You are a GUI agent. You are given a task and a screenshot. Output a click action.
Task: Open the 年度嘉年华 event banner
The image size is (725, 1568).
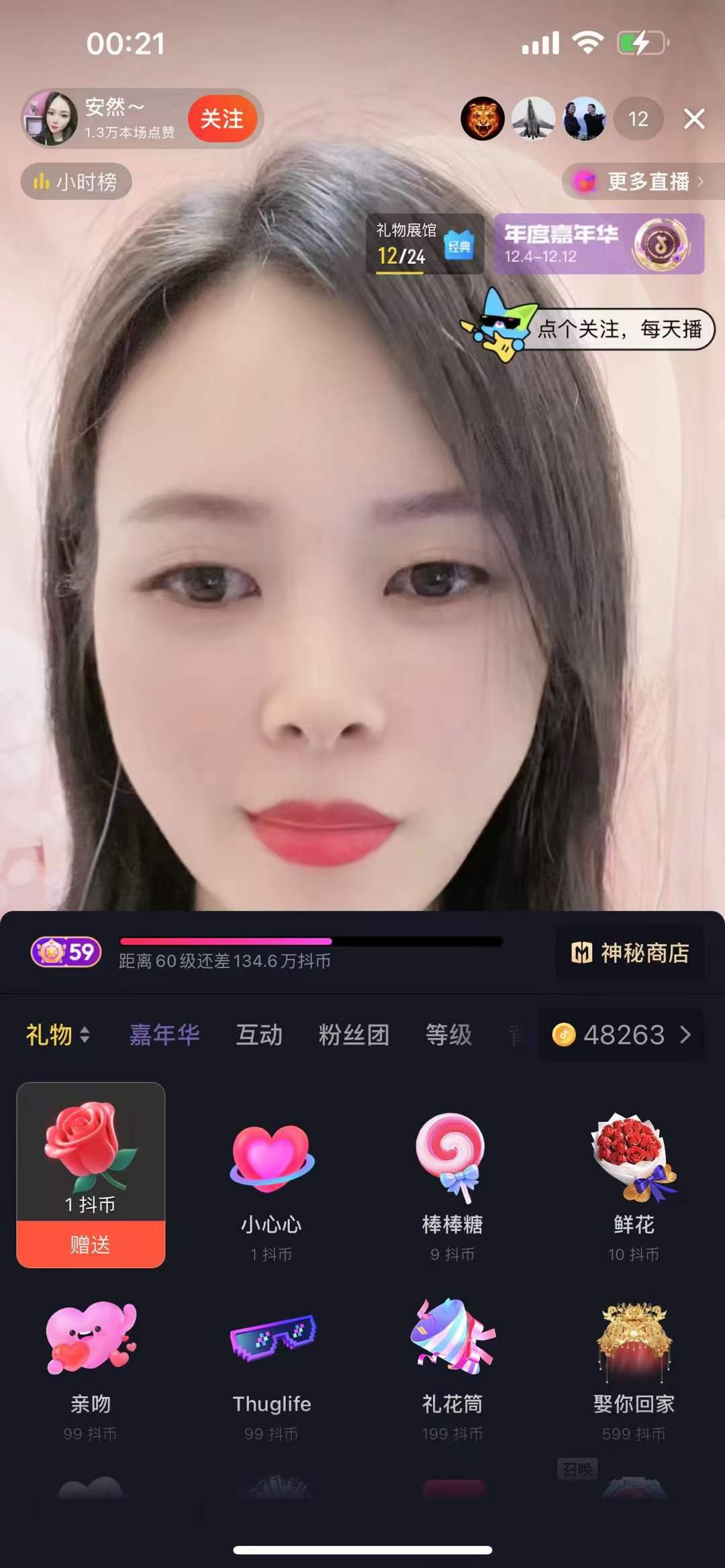(x=599, y=244)
